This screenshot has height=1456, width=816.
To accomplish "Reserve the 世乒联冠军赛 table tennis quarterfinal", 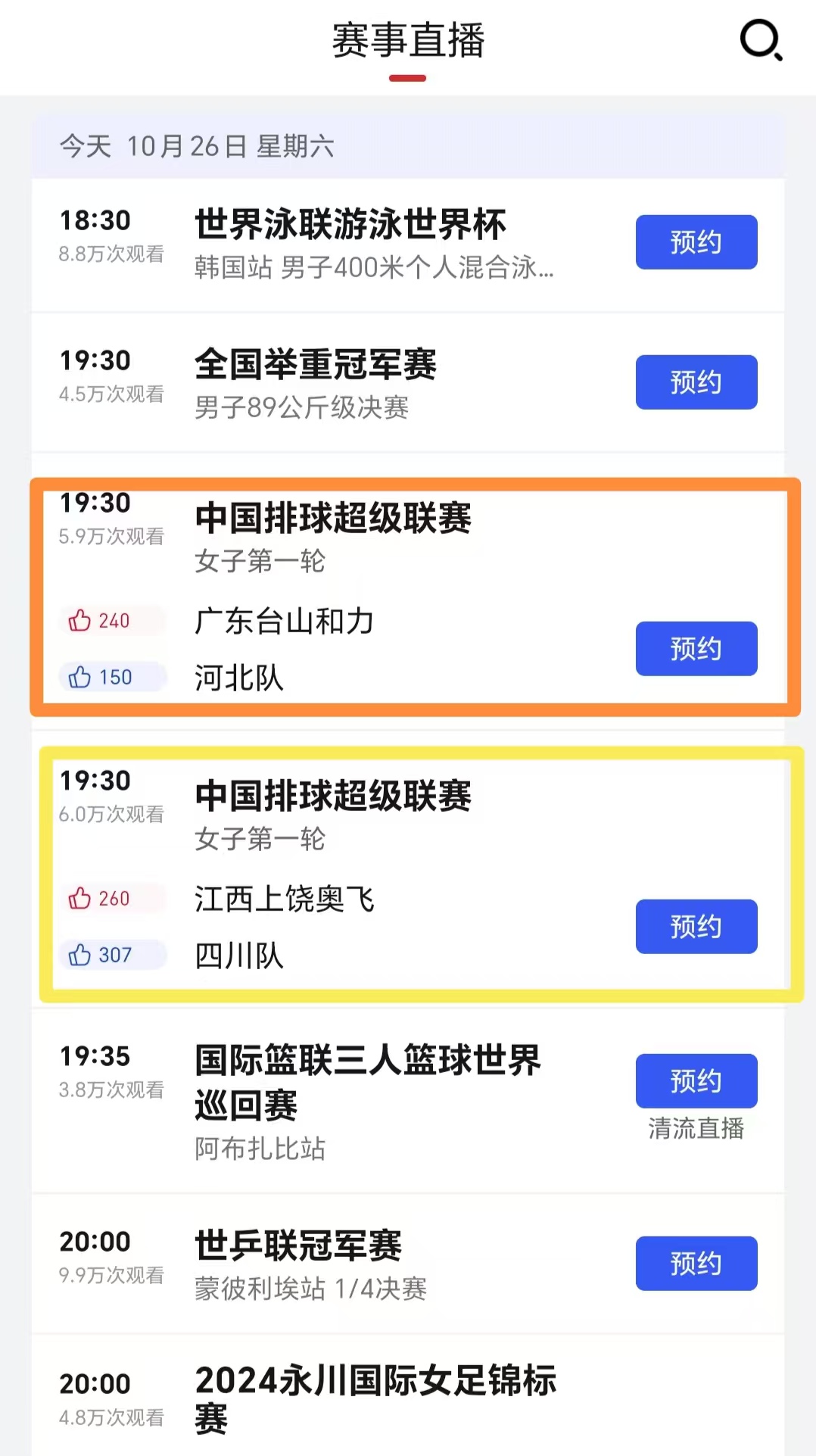I will tap(696, 1263).
